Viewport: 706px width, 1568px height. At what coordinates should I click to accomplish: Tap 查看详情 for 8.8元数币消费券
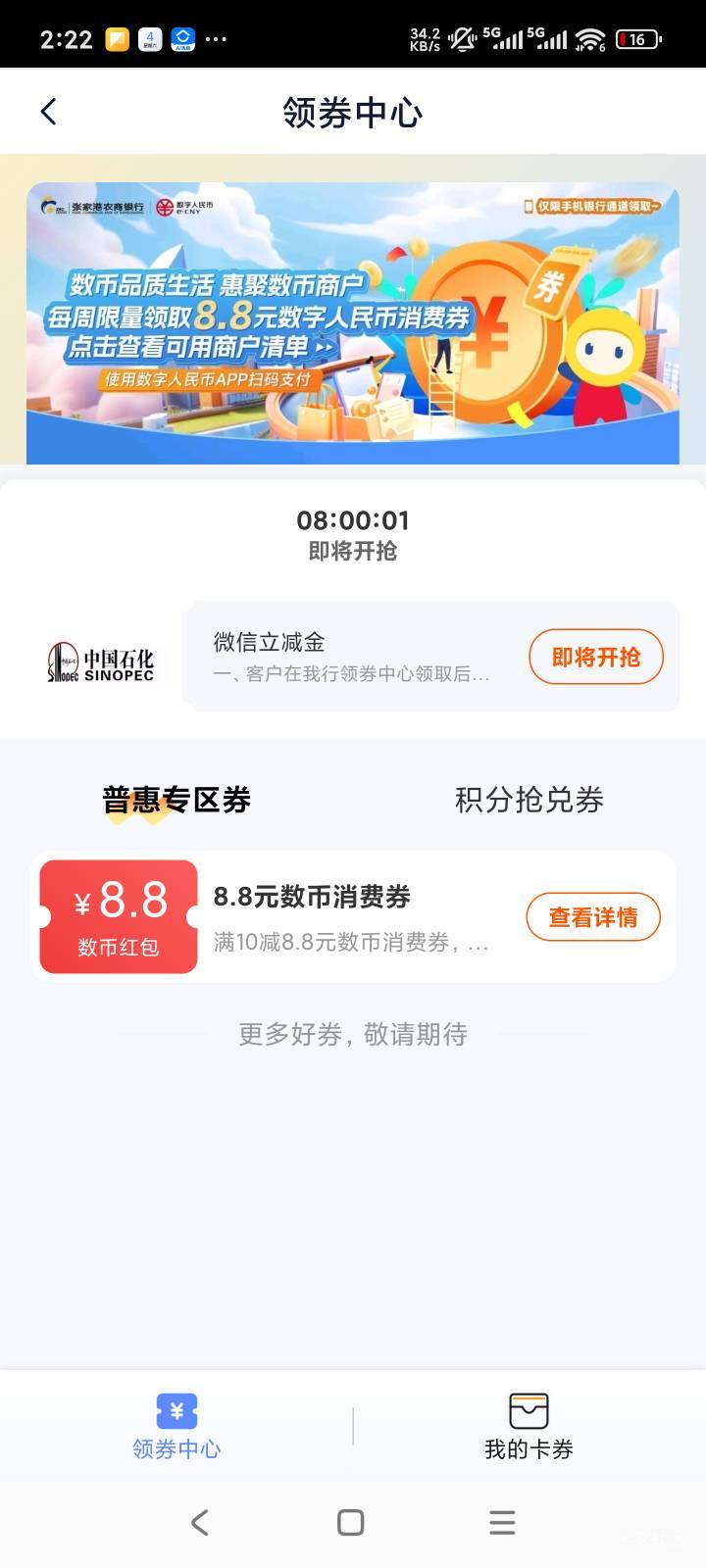[592, 917]
